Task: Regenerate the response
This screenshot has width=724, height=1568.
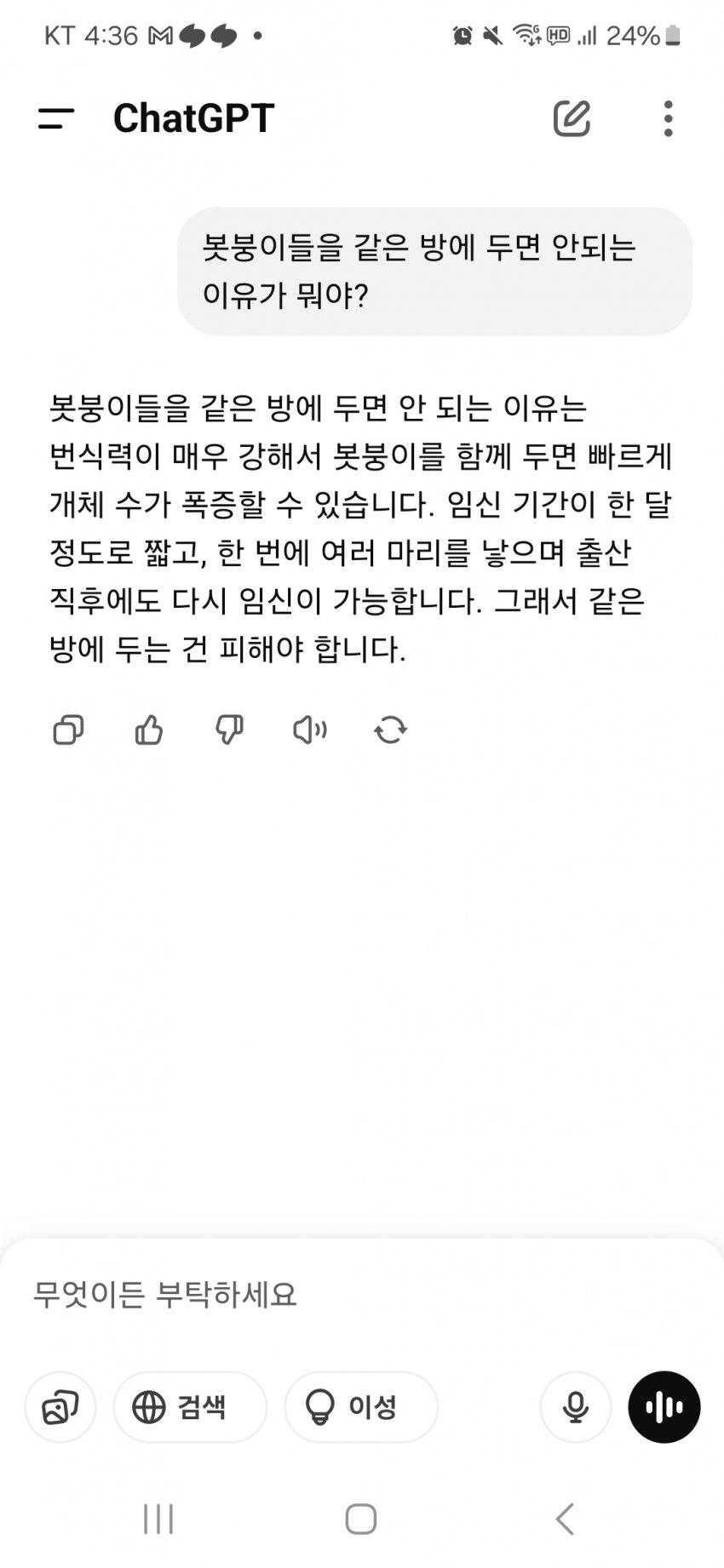Action: coord(391,730)
